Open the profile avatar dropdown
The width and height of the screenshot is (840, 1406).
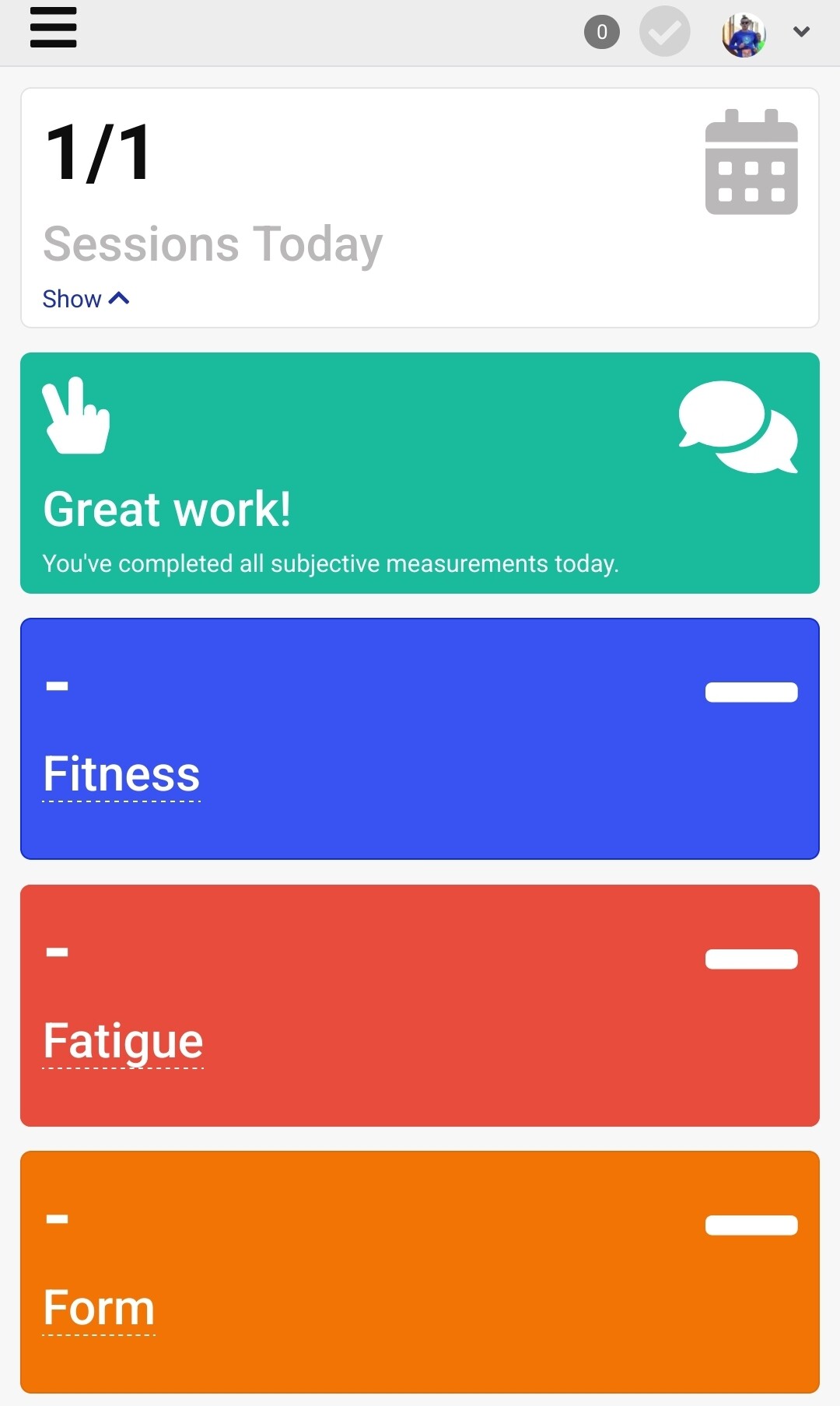coord(765,33)
